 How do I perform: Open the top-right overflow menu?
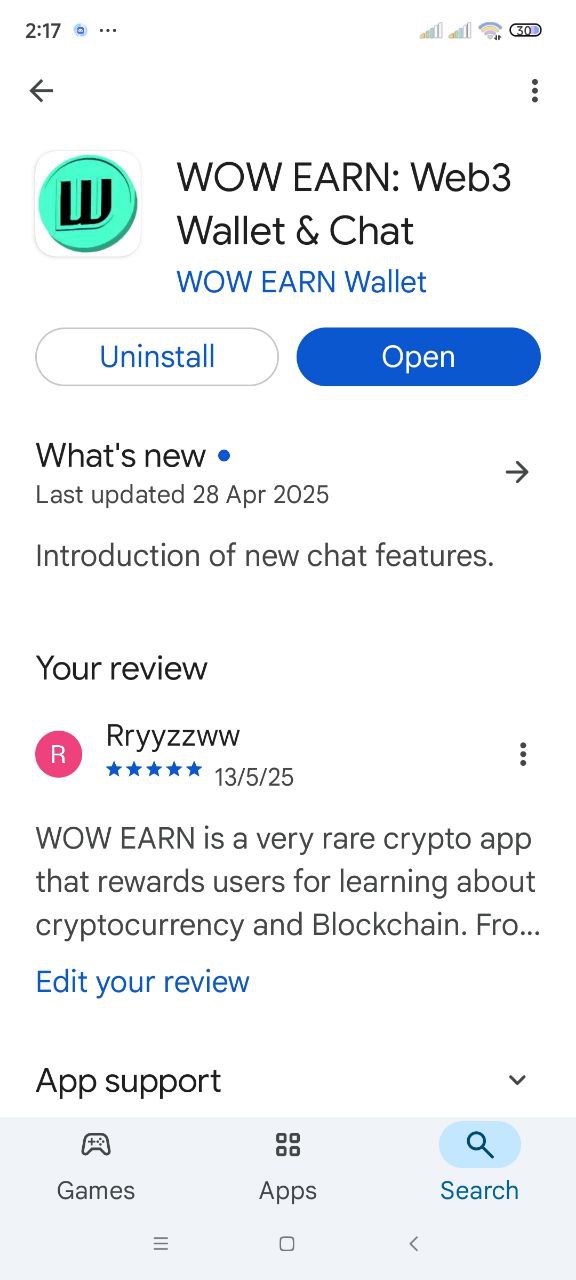click(535, 91)
